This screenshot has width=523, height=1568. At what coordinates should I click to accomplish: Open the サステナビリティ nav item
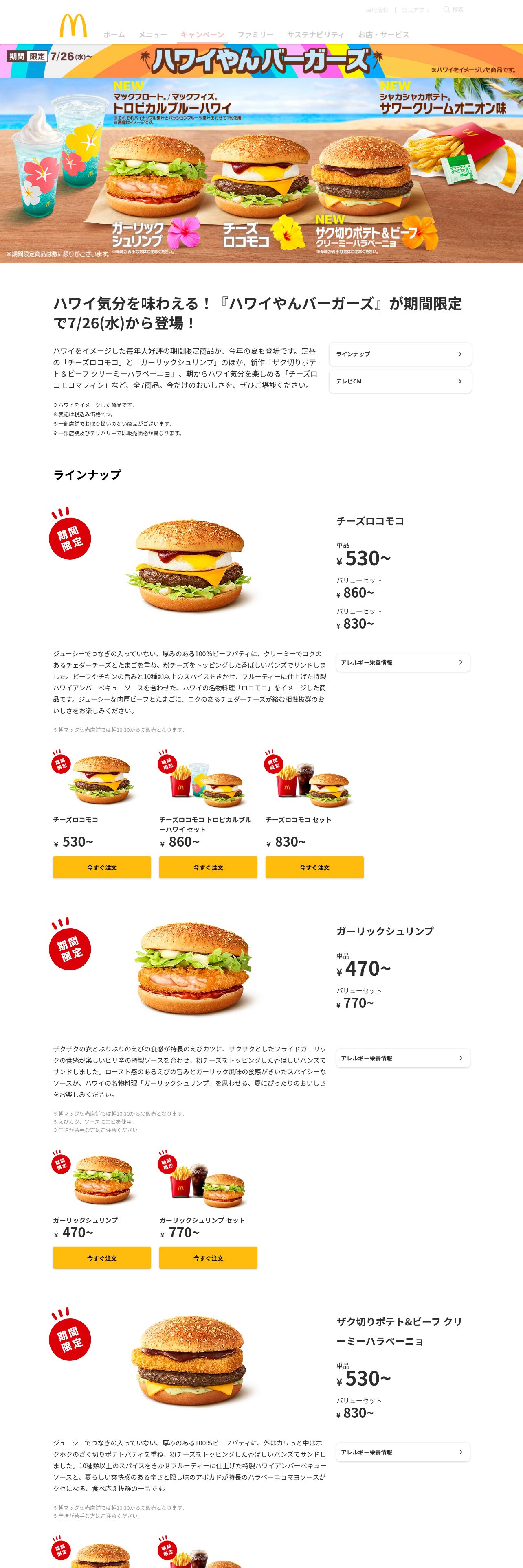click(x=315, y=35)
